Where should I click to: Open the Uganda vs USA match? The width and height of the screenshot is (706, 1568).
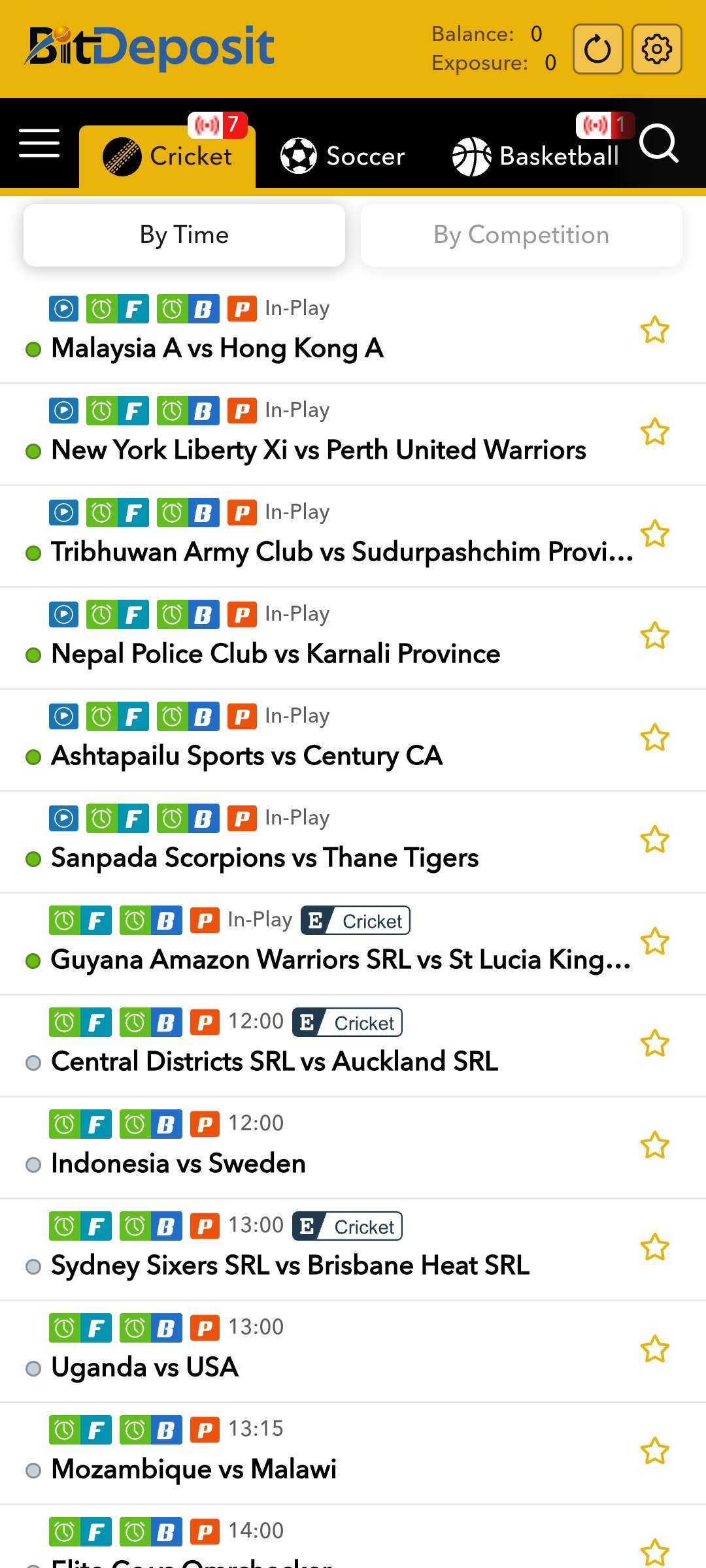(x=144, y=1367)
